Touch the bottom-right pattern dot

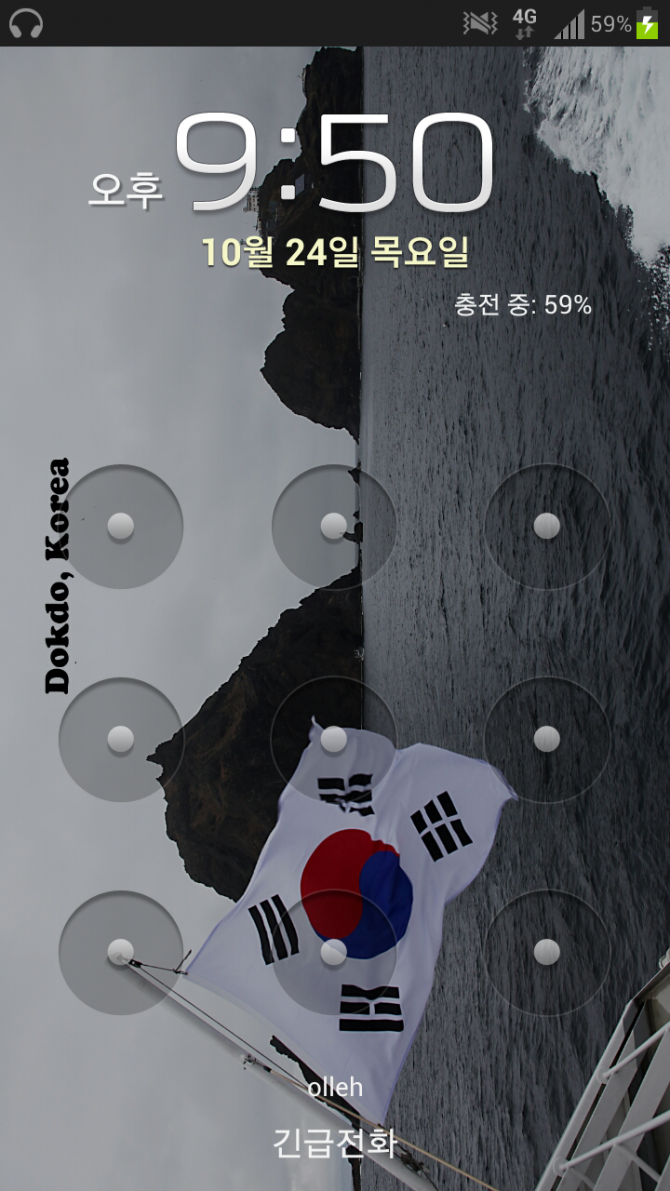point(547,952)
